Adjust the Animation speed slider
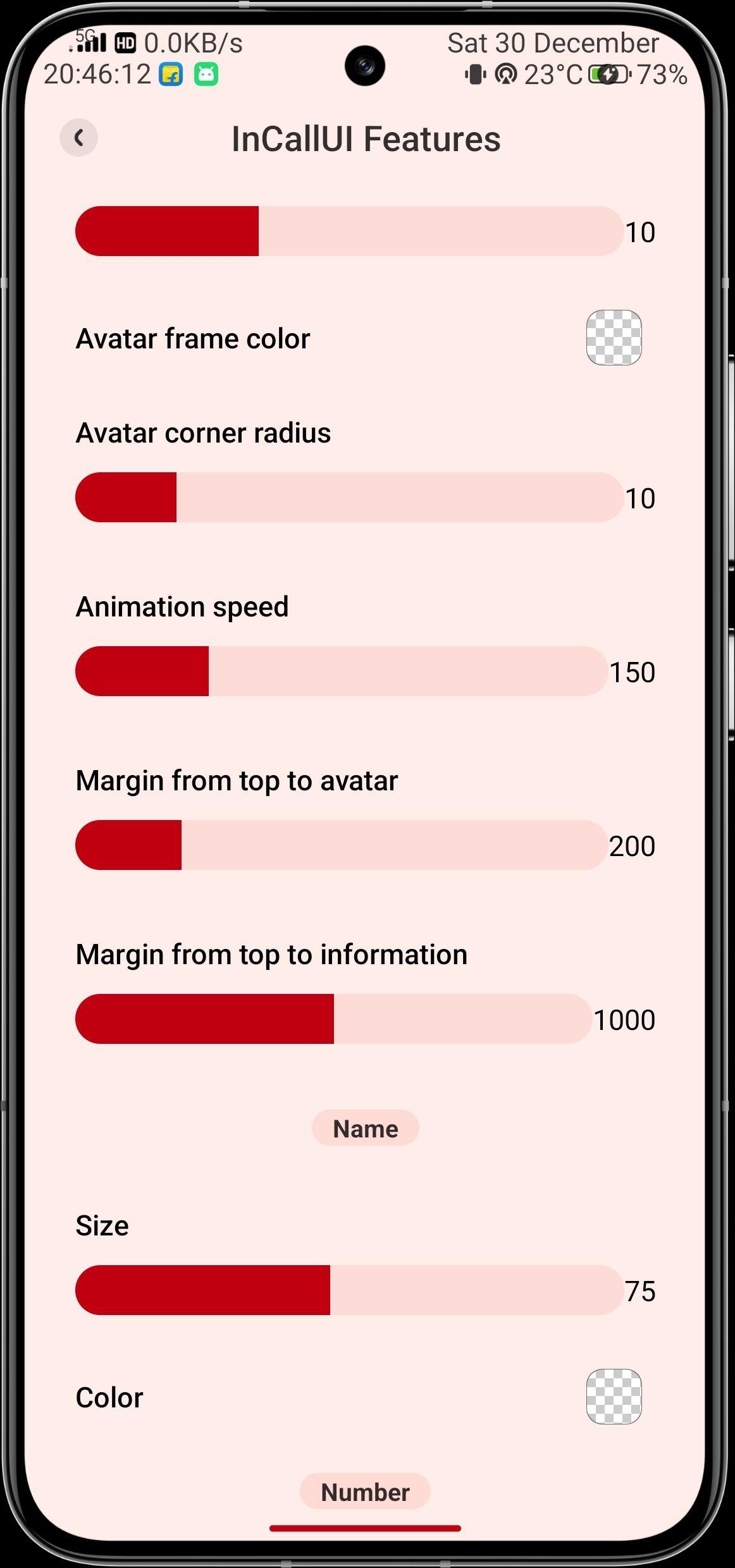Screen dimensions: 735x1568 [x=342, y=671]
